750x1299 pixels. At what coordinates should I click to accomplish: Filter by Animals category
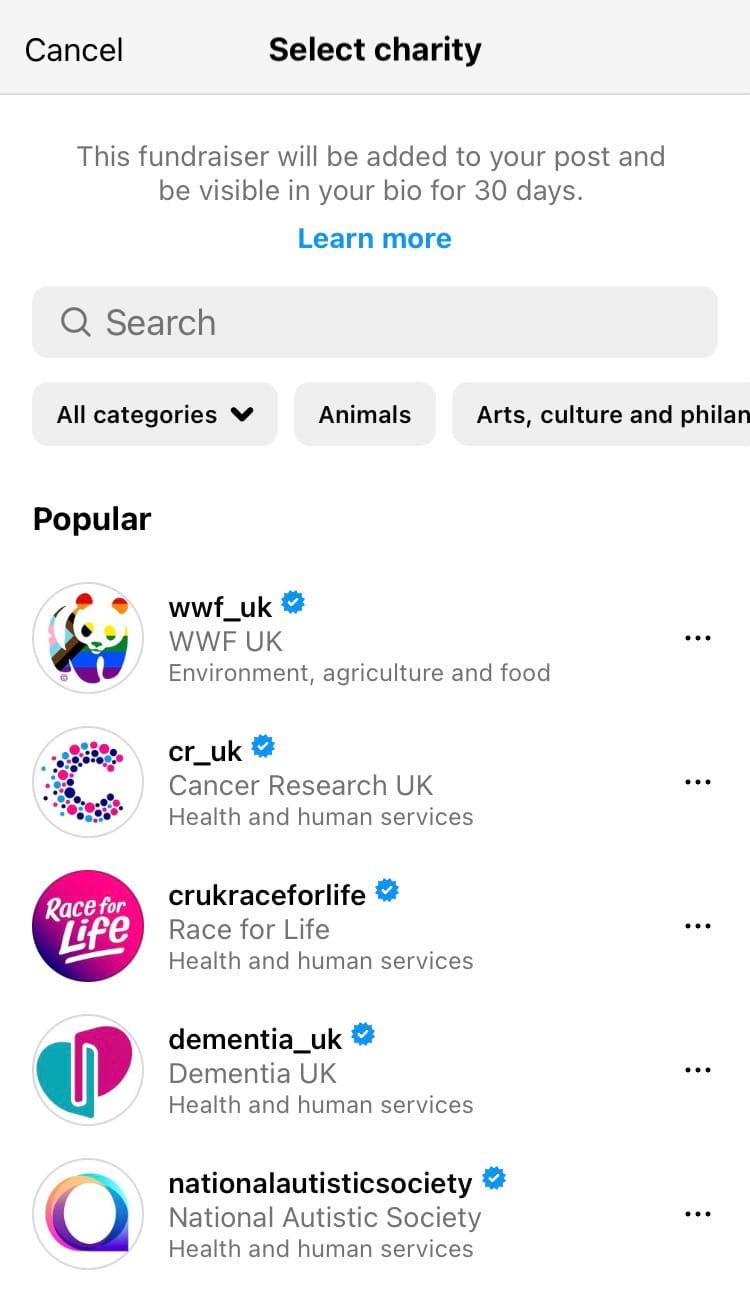365,414
